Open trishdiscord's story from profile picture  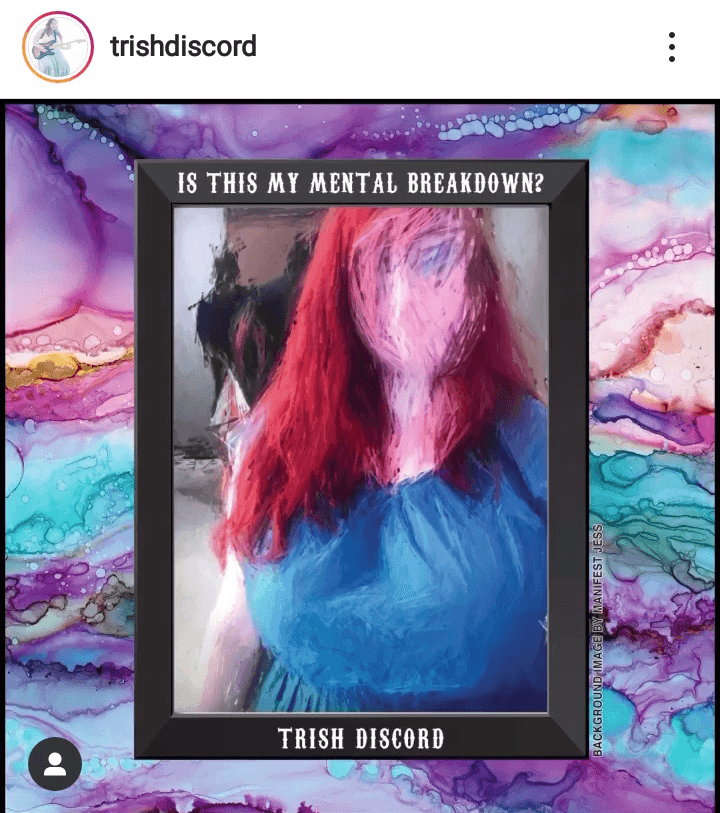[57, 46]
